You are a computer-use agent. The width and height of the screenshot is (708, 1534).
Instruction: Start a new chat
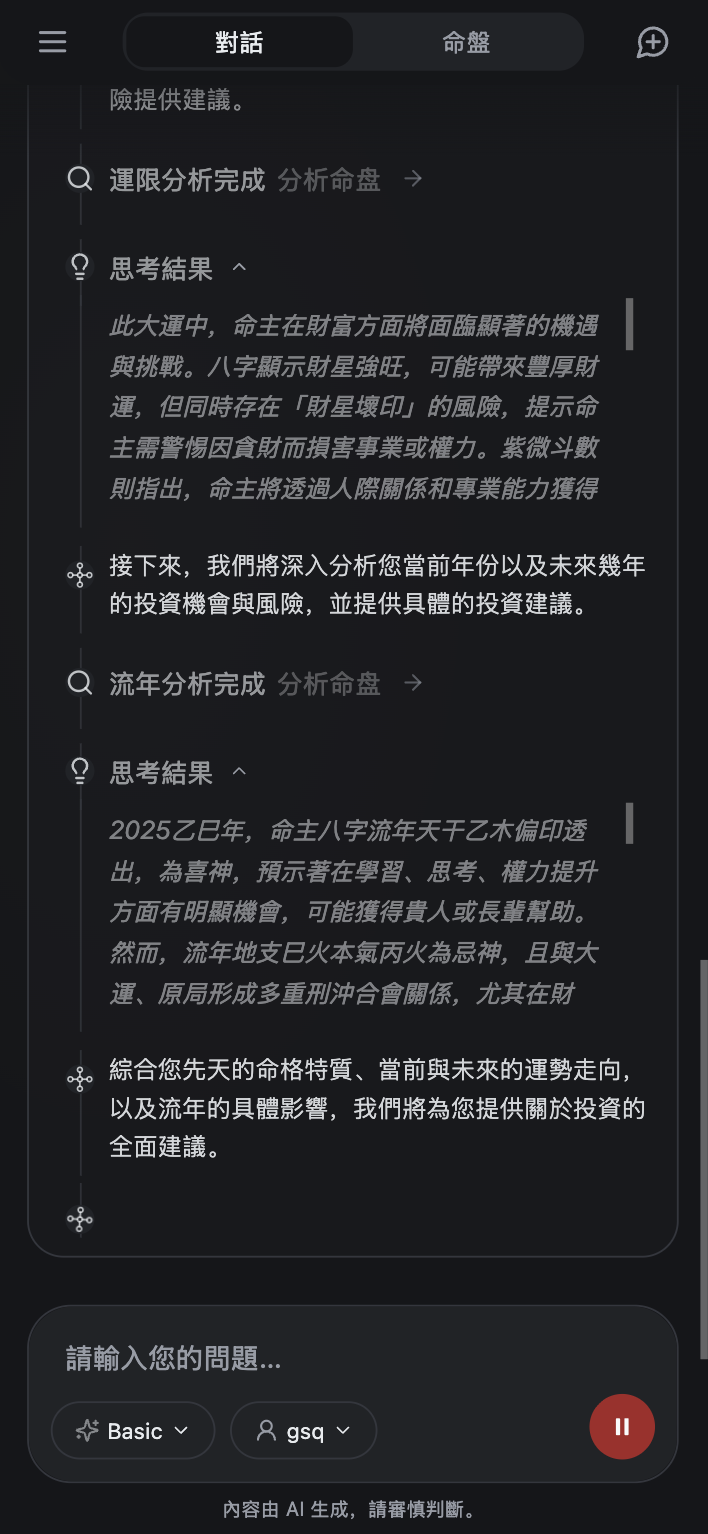[652, 42]
